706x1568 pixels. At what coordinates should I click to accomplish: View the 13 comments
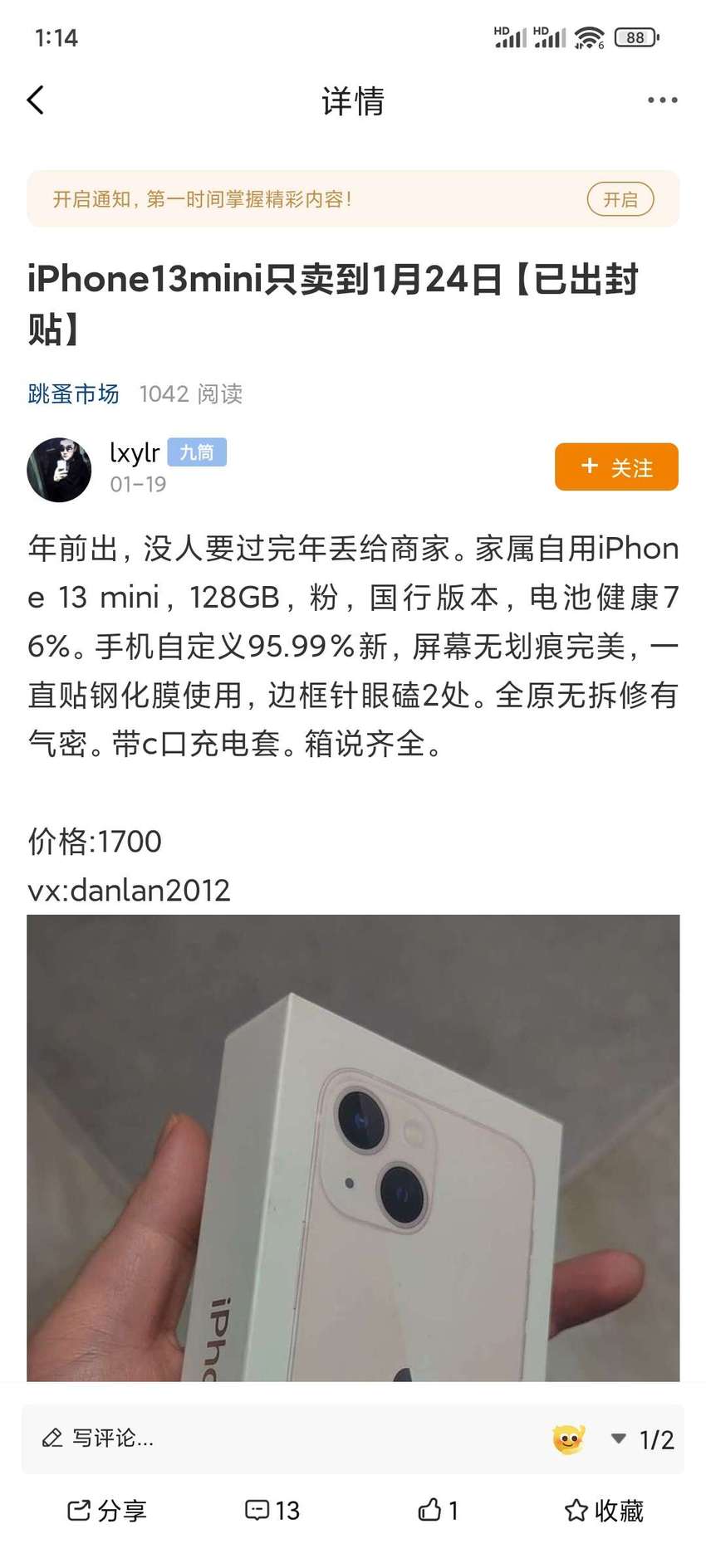[272, 1510]
